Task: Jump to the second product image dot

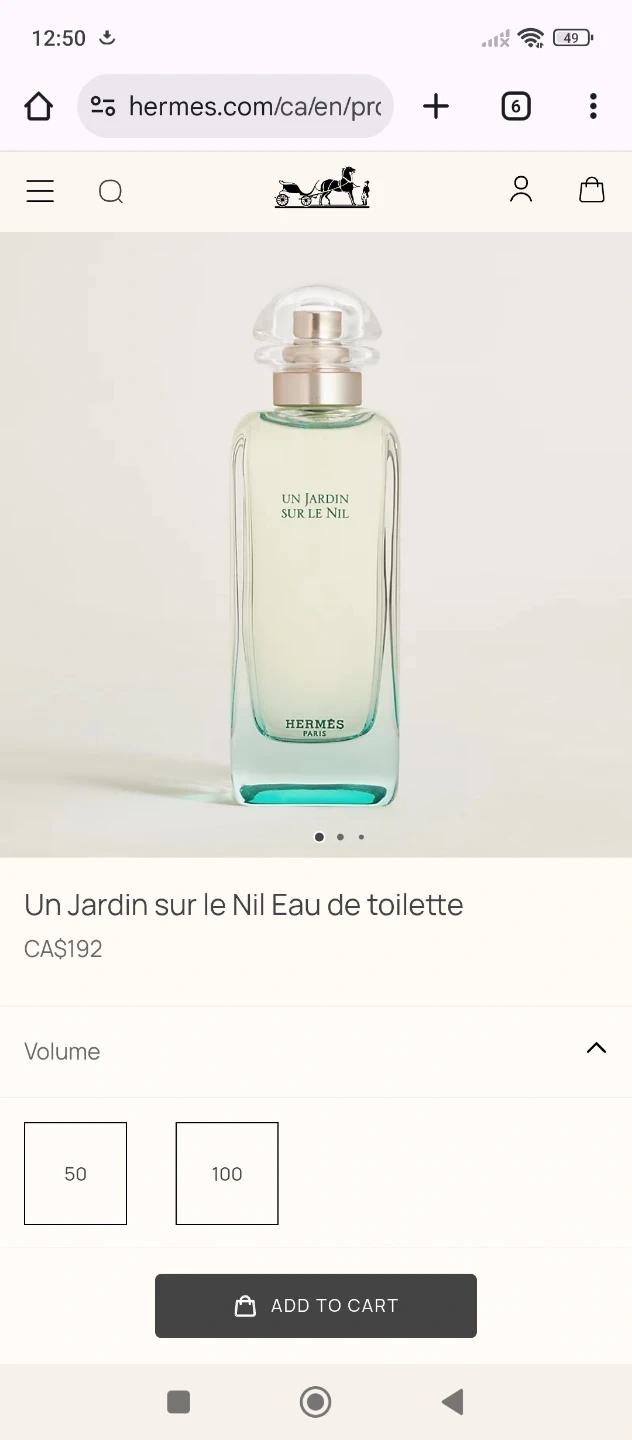Action: (x=340, y=837)
